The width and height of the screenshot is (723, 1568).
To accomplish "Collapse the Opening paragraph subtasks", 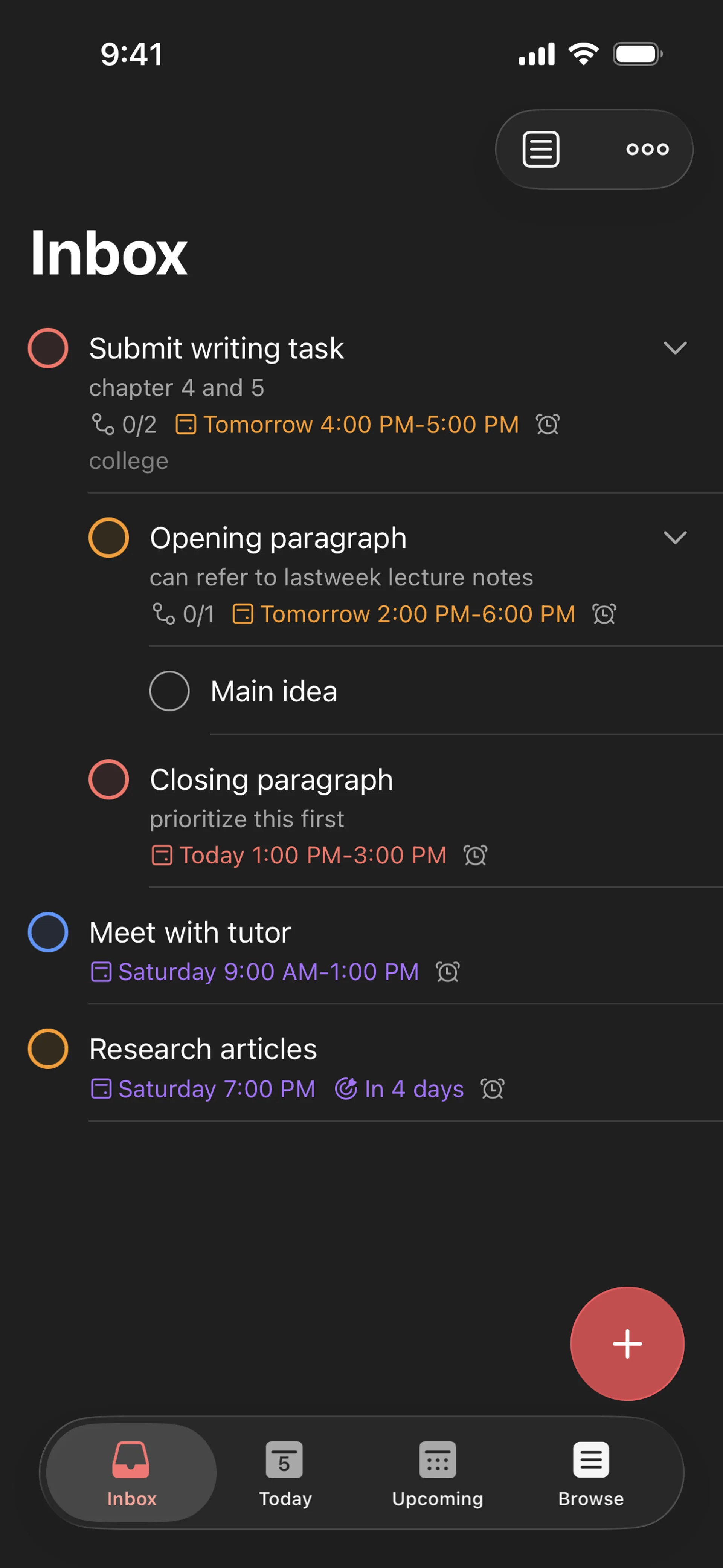I will tap(674, 538).
